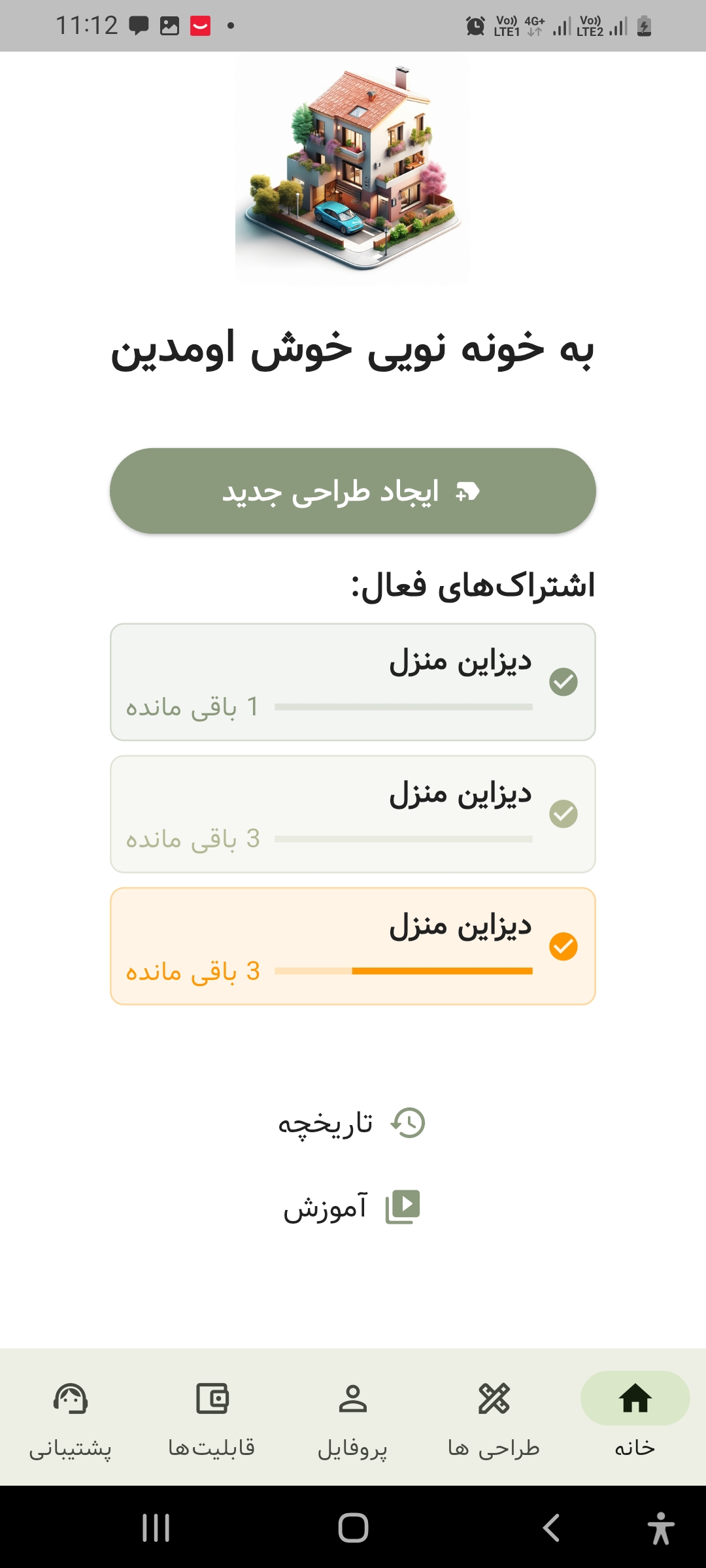706x1568 pixels.
Task: Expand the highlighted orange subscription card
Action: [353, 945]
